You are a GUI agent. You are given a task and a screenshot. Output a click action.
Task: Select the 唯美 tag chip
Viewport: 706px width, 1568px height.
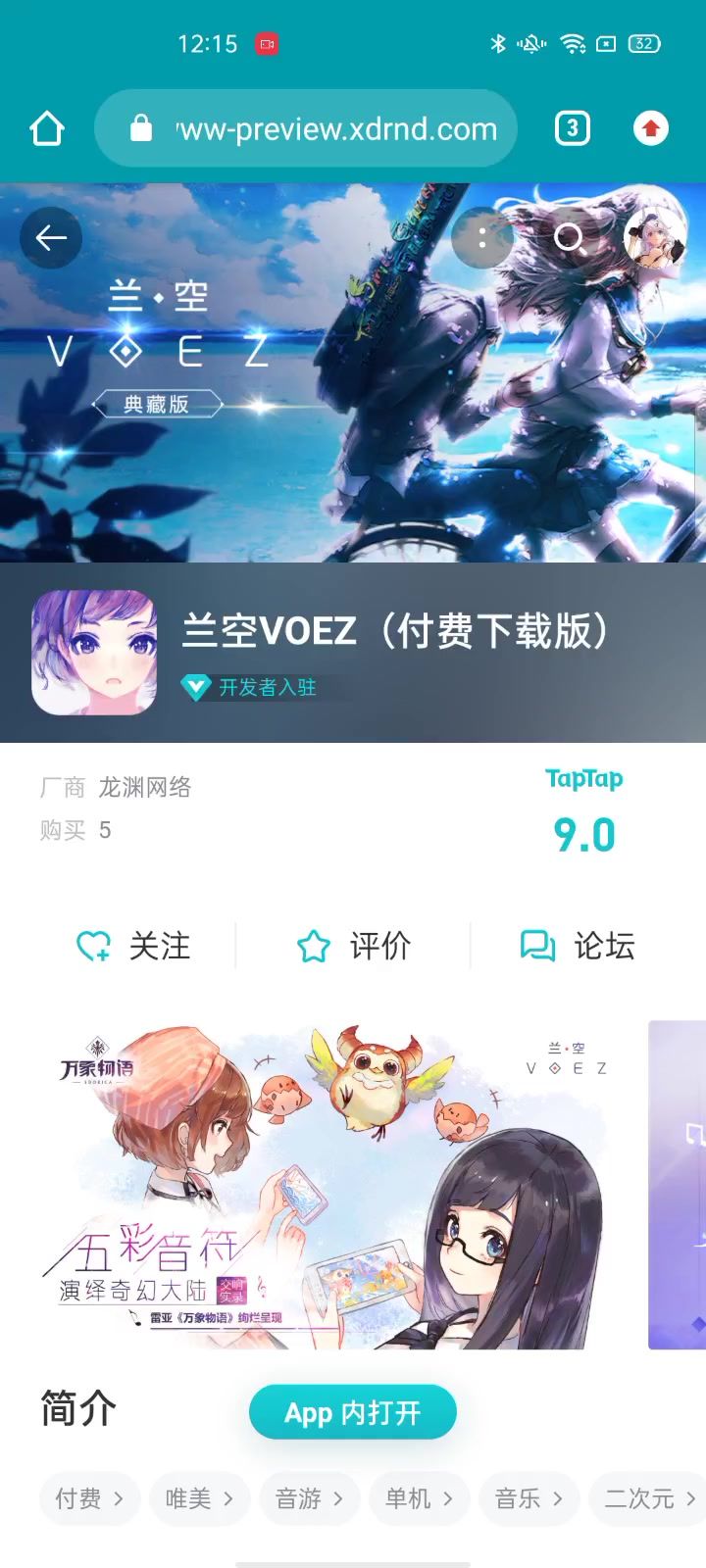tap(199, 1498)
